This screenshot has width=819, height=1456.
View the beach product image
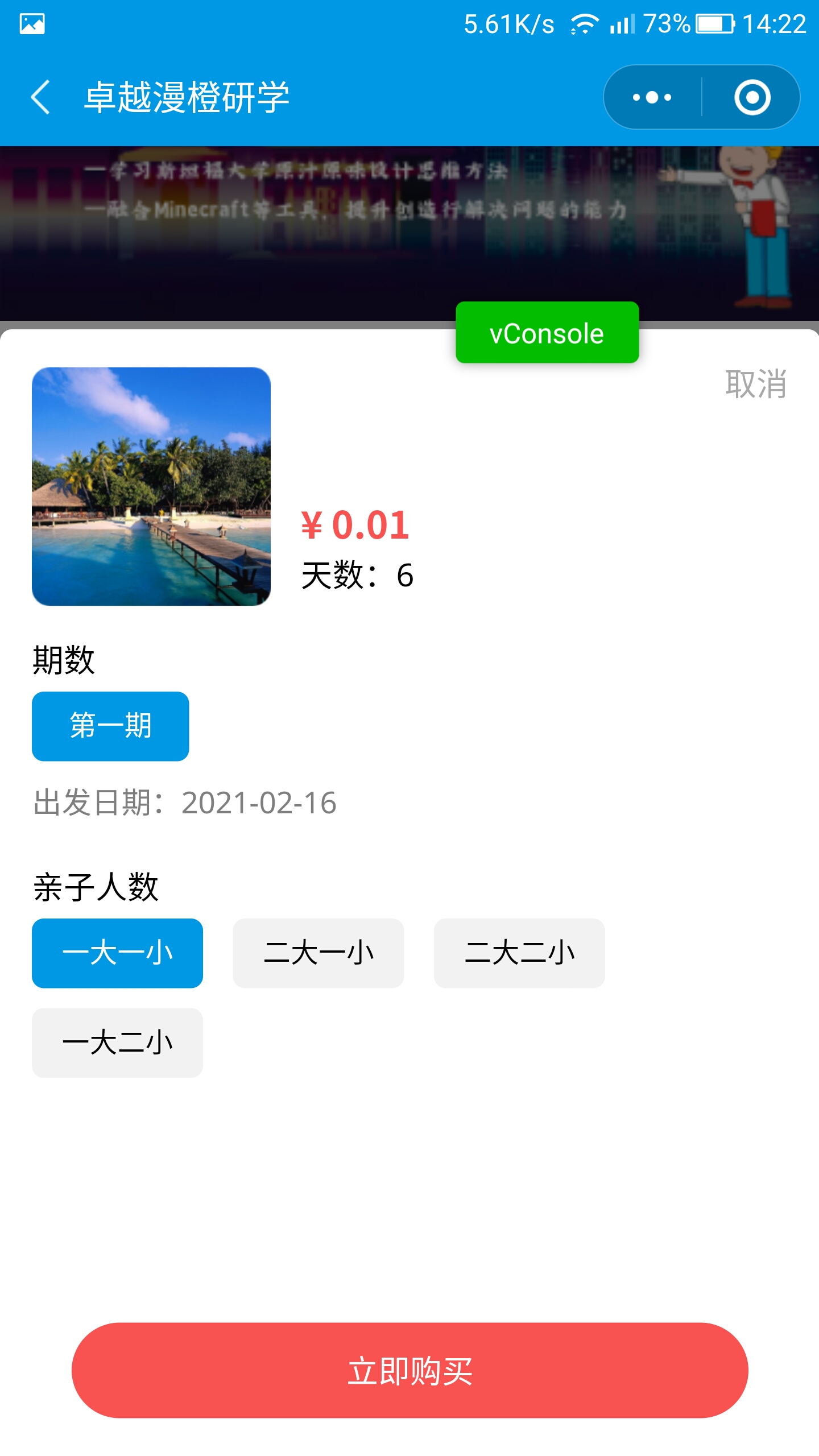(151, 486)
